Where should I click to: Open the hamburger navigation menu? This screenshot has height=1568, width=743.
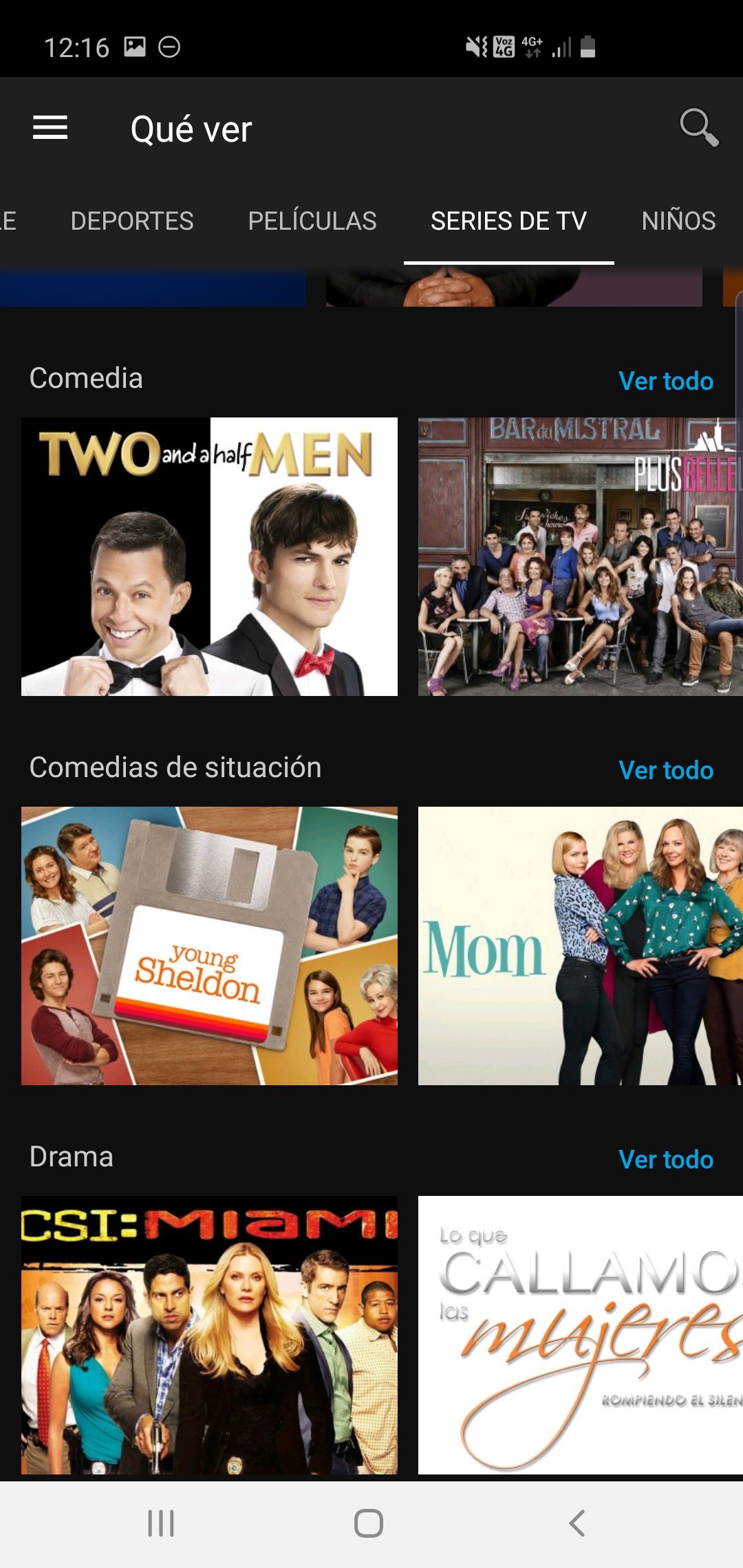tap(50, 128)
